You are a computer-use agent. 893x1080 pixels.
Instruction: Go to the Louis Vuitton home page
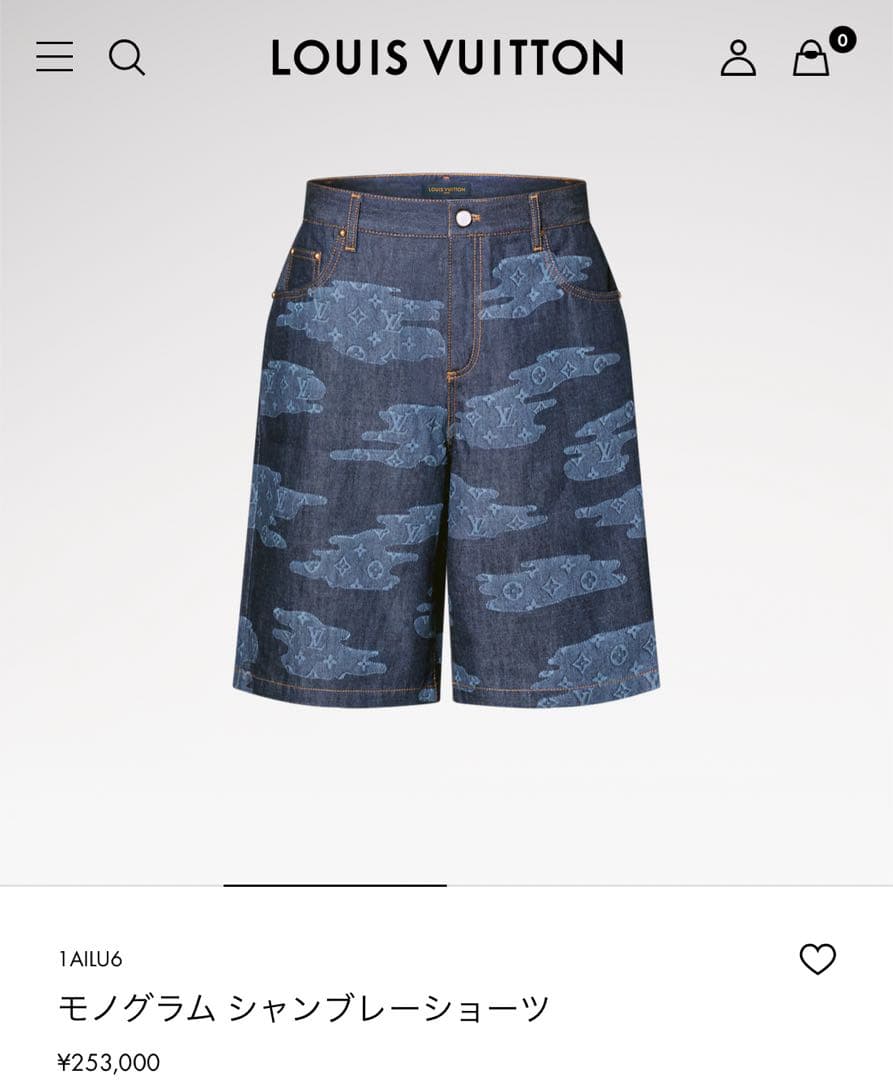point(447,58)
